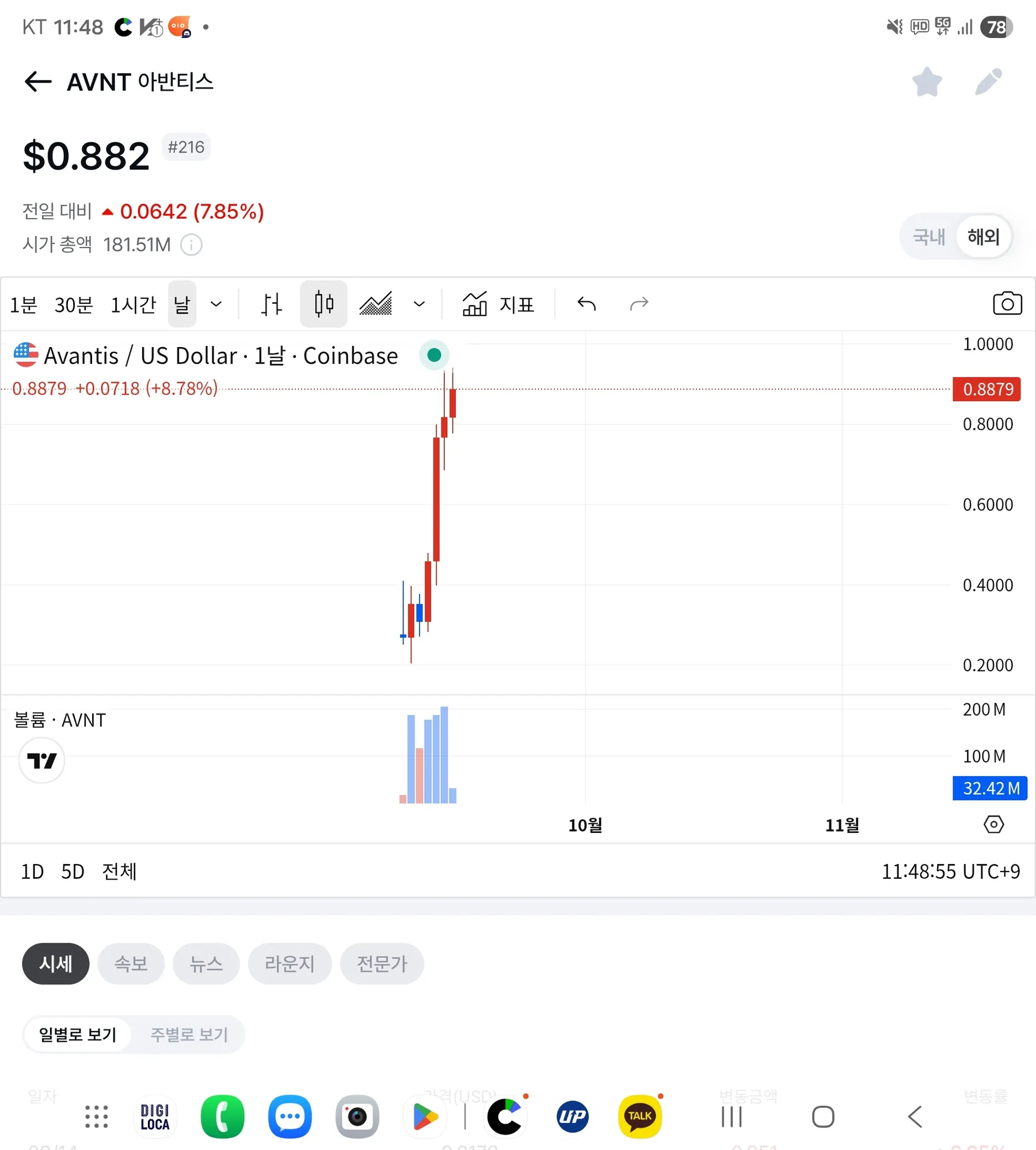Open the 속보 tab
Screen dimensions: 1036x1150
click(131, 964)
